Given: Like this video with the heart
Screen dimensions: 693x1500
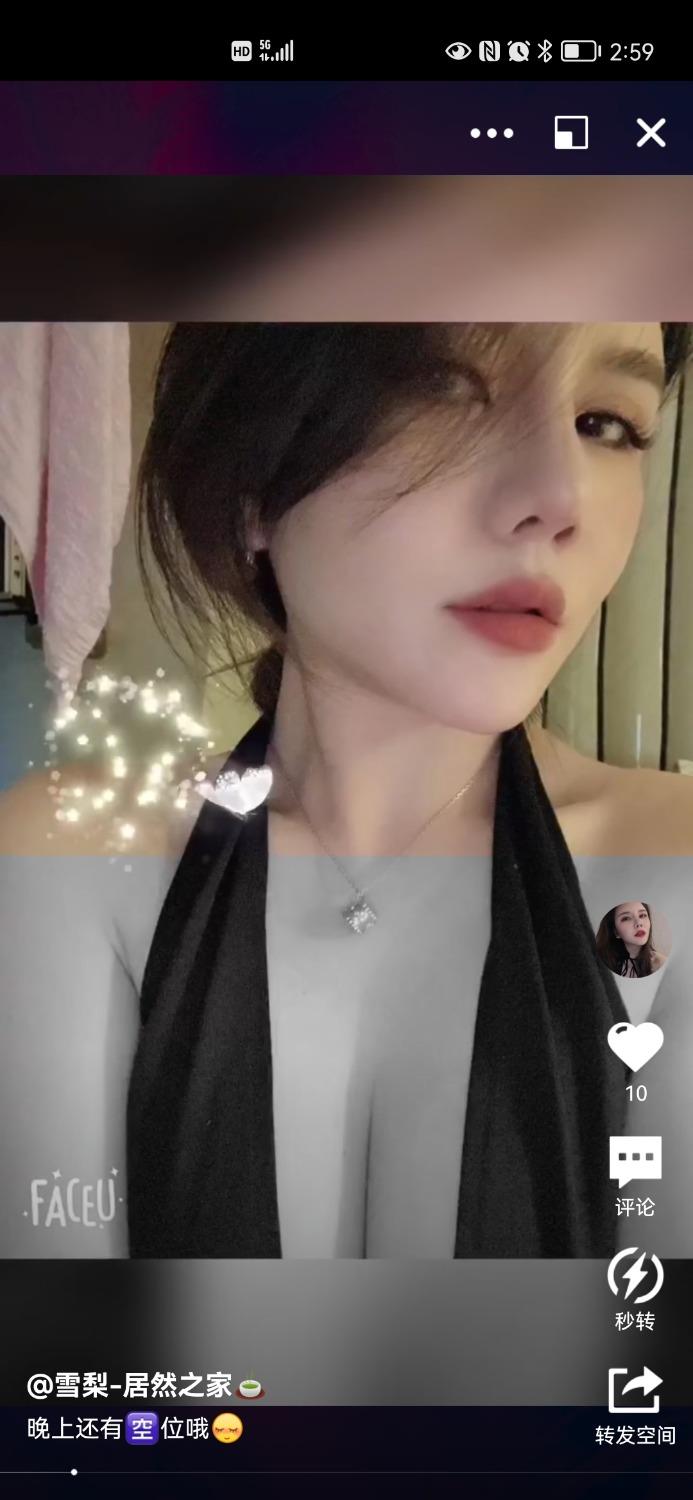Looking at the screenshot, I should pos(636,1048).
